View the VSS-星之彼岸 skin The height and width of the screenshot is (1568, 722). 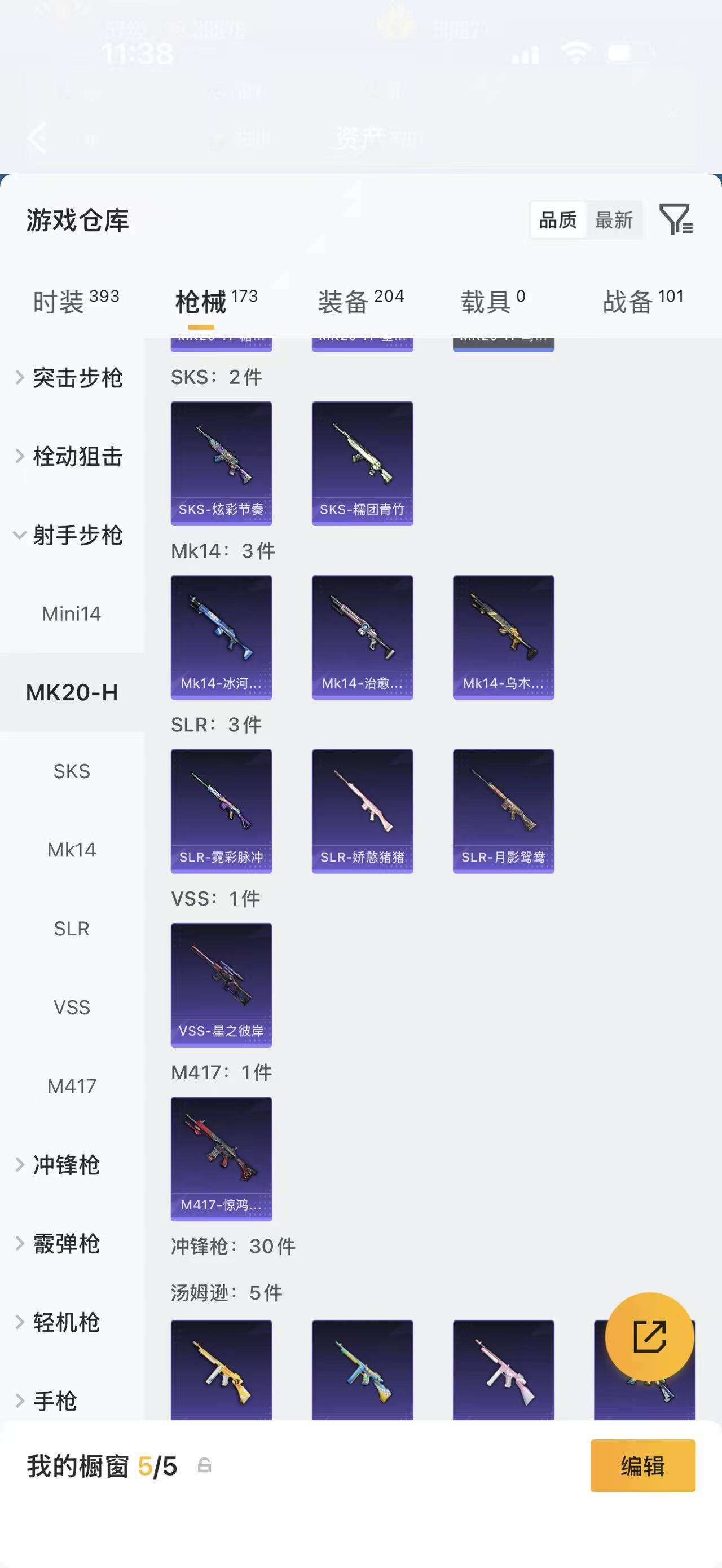[222, 986]
